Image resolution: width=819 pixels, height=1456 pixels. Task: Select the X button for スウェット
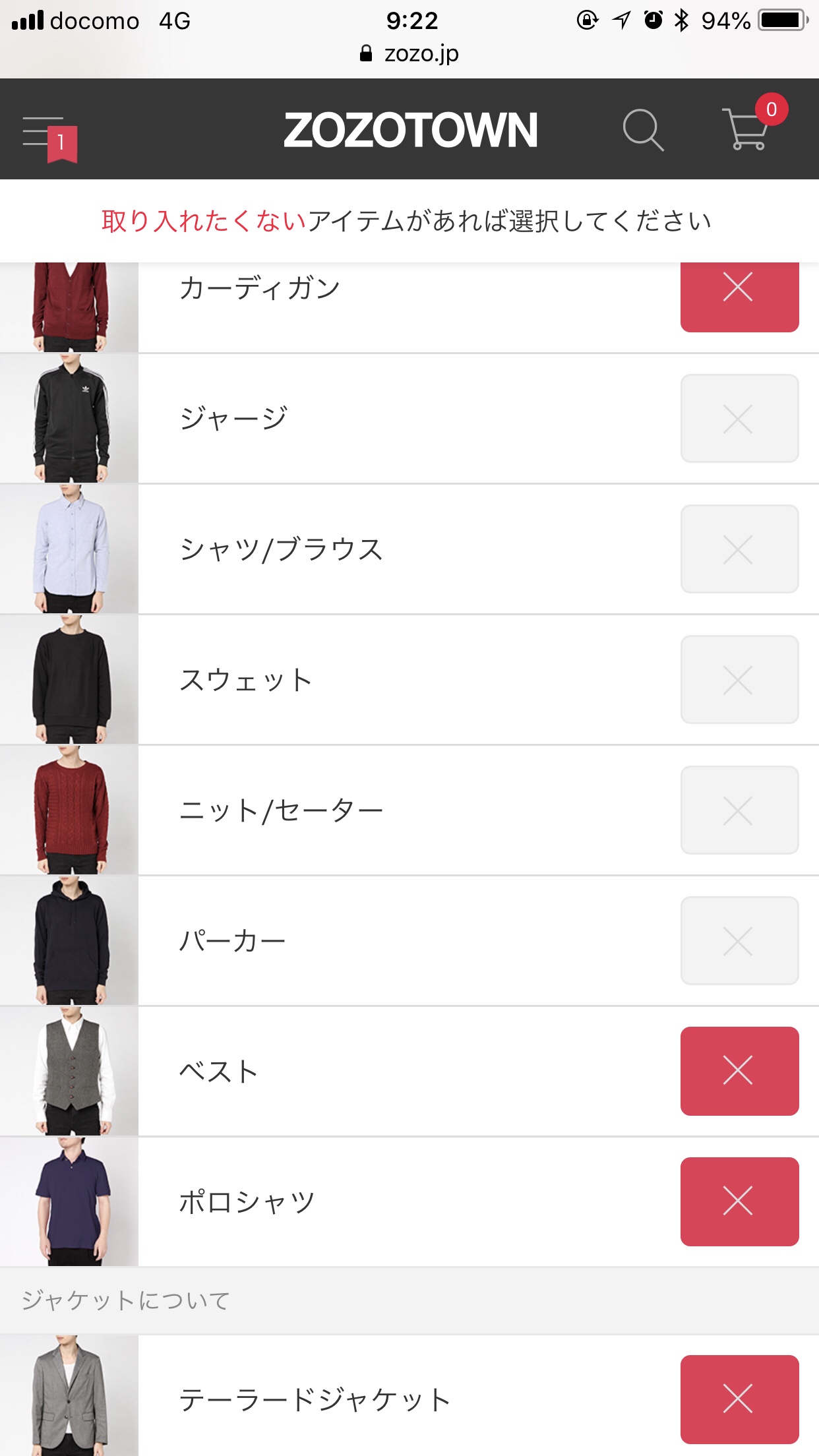coord(739,679)
